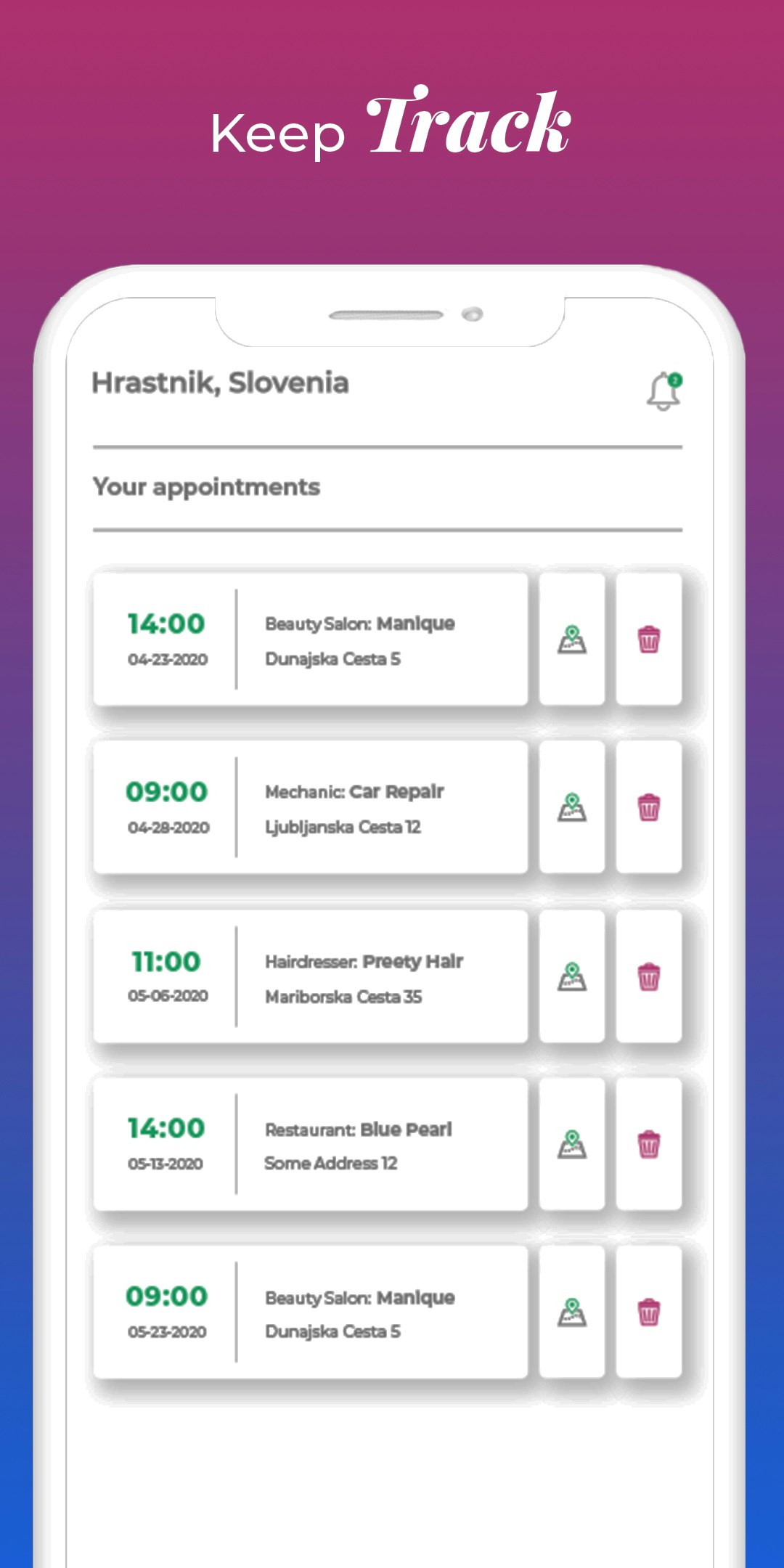Click the Dunajska Cesta 5 address

coord(335,659)
